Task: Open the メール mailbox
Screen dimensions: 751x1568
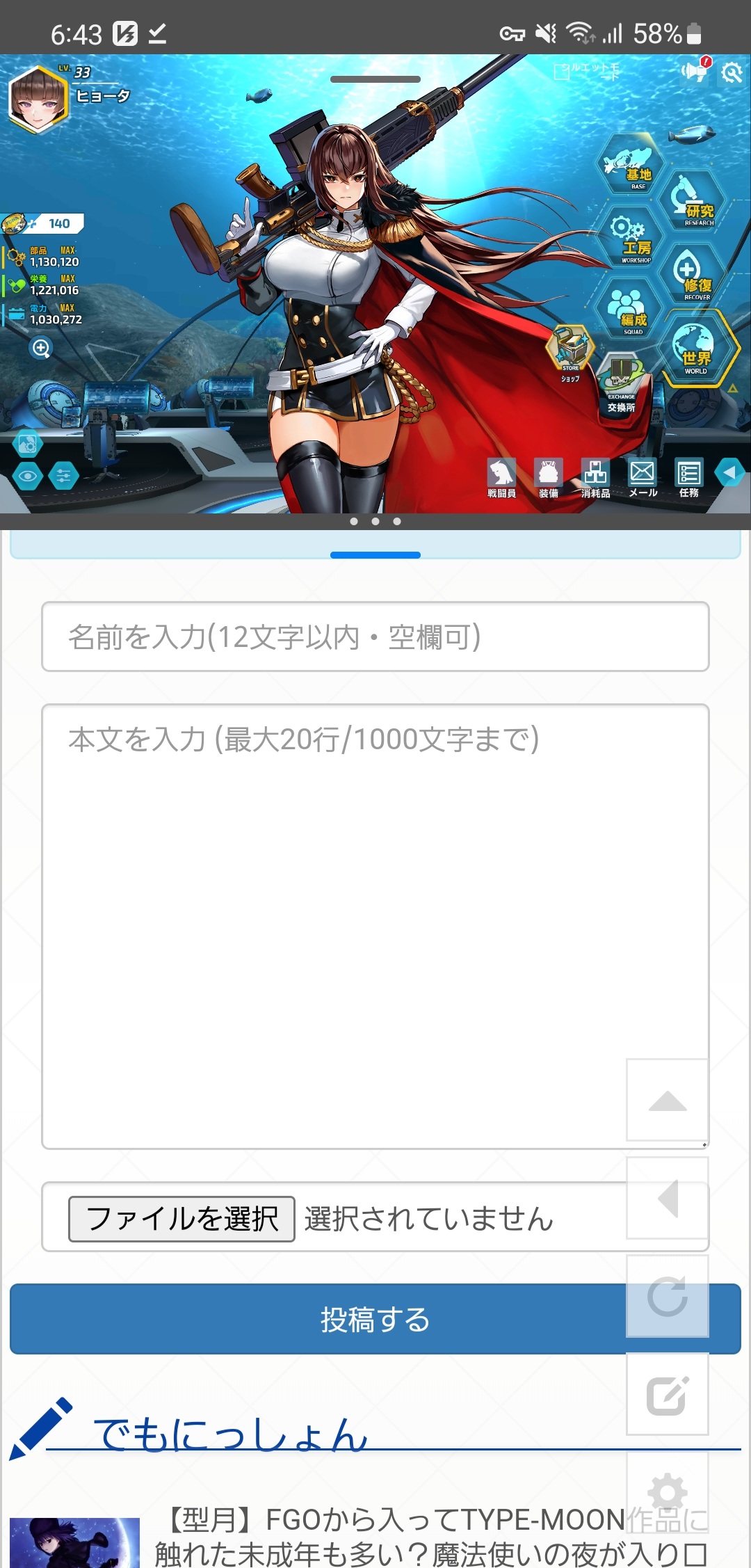Action: pyautogui.click(x=643, y=479)
